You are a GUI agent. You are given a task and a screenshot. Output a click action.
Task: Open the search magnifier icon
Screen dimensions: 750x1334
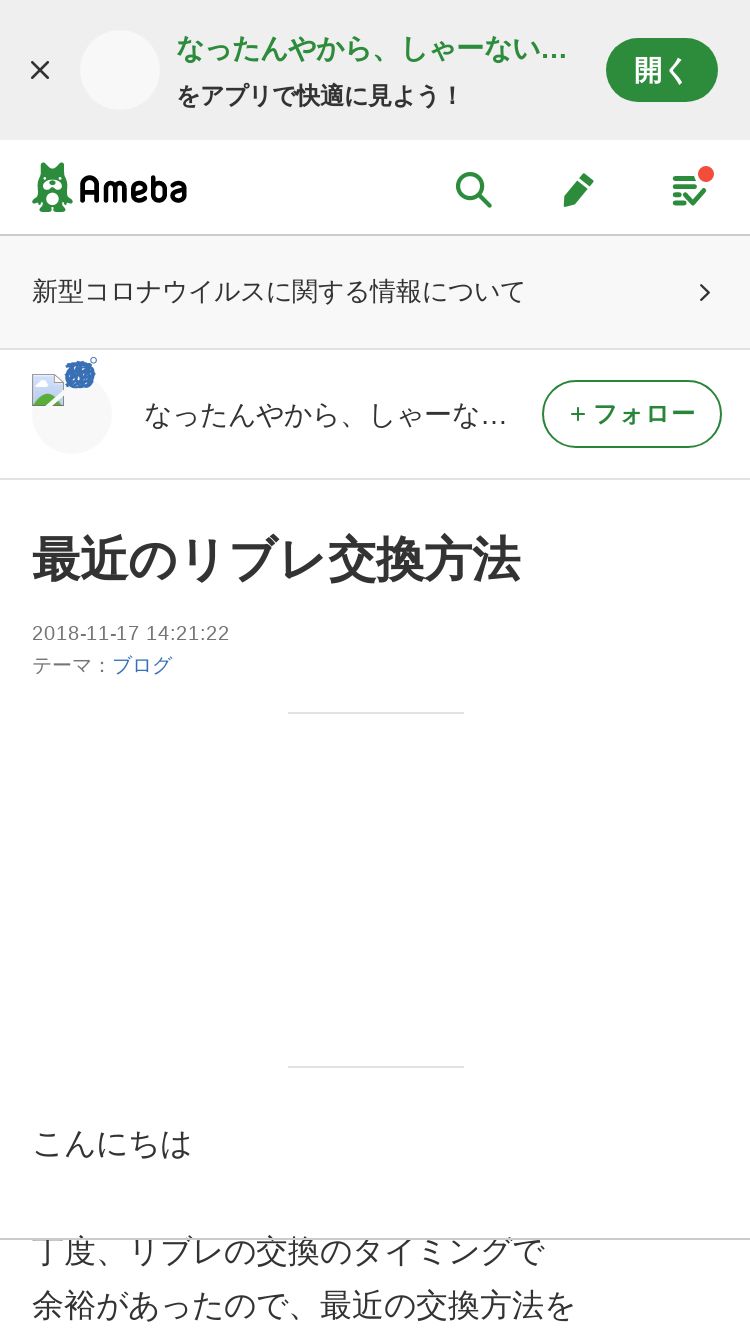(473, 189)
